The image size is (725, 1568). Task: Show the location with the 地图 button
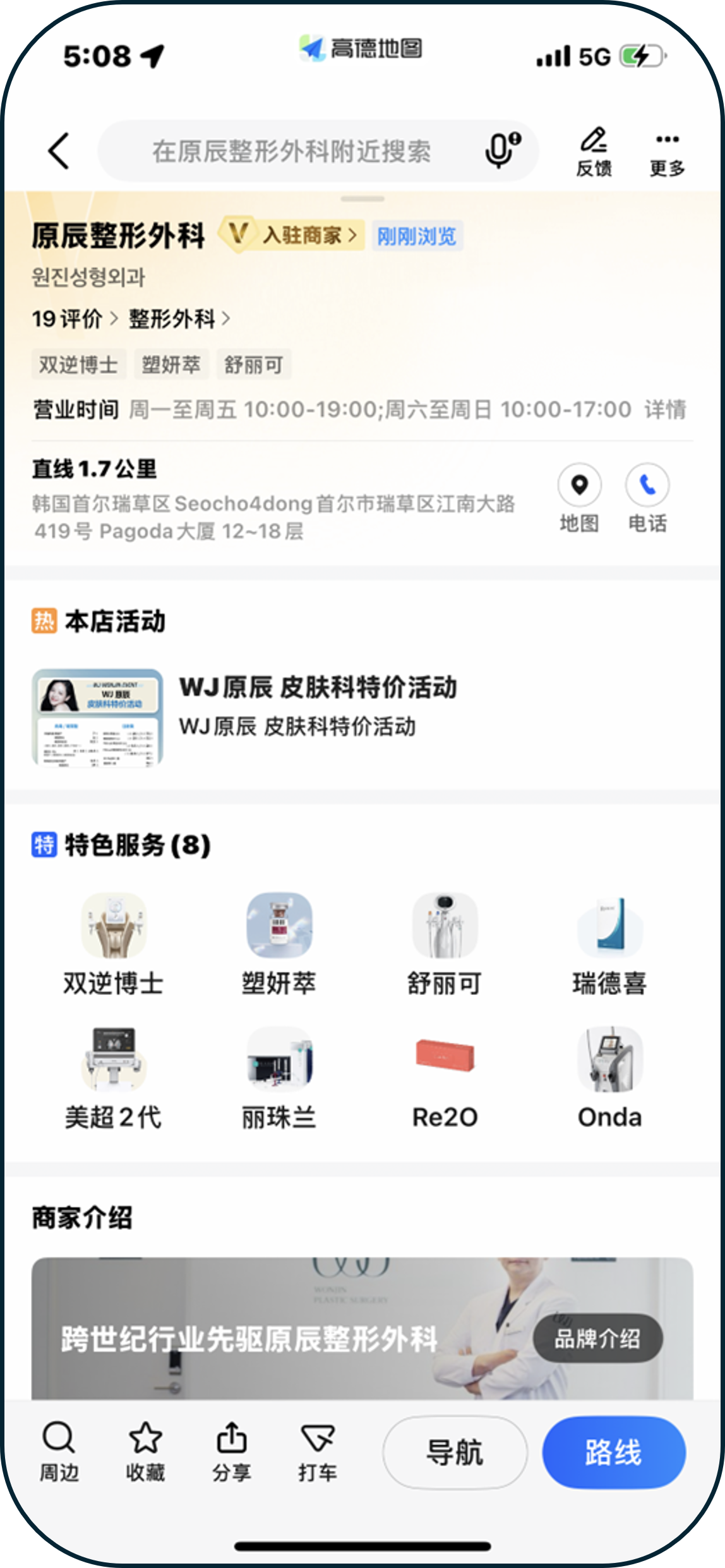[579, 498]
